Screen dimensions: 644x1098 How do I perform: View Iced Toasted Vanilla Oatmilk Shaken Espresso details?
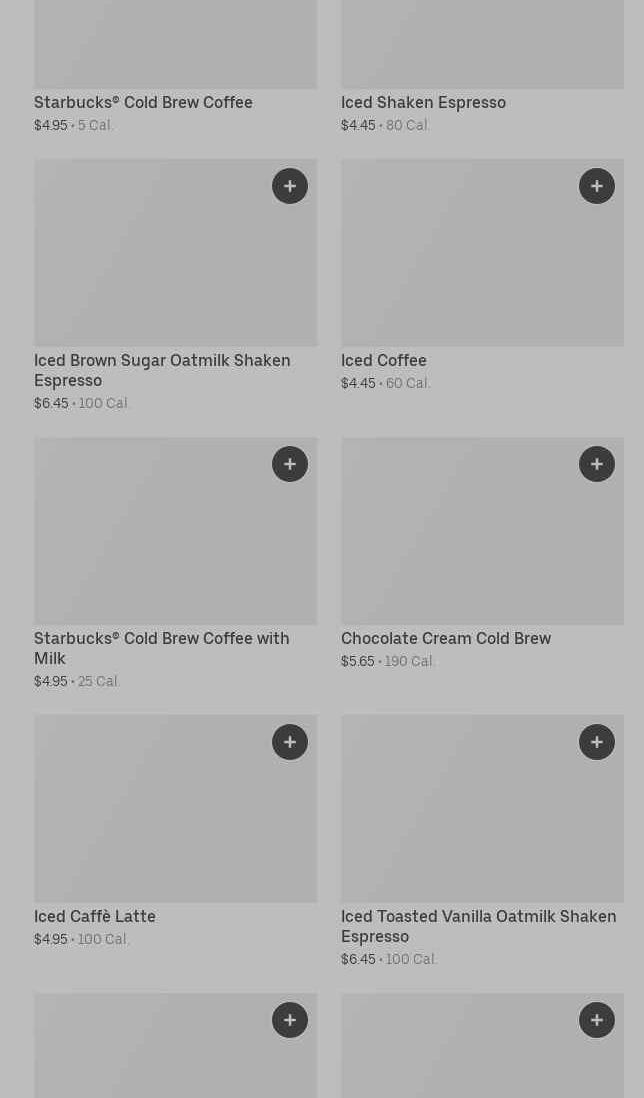(478, 926)
